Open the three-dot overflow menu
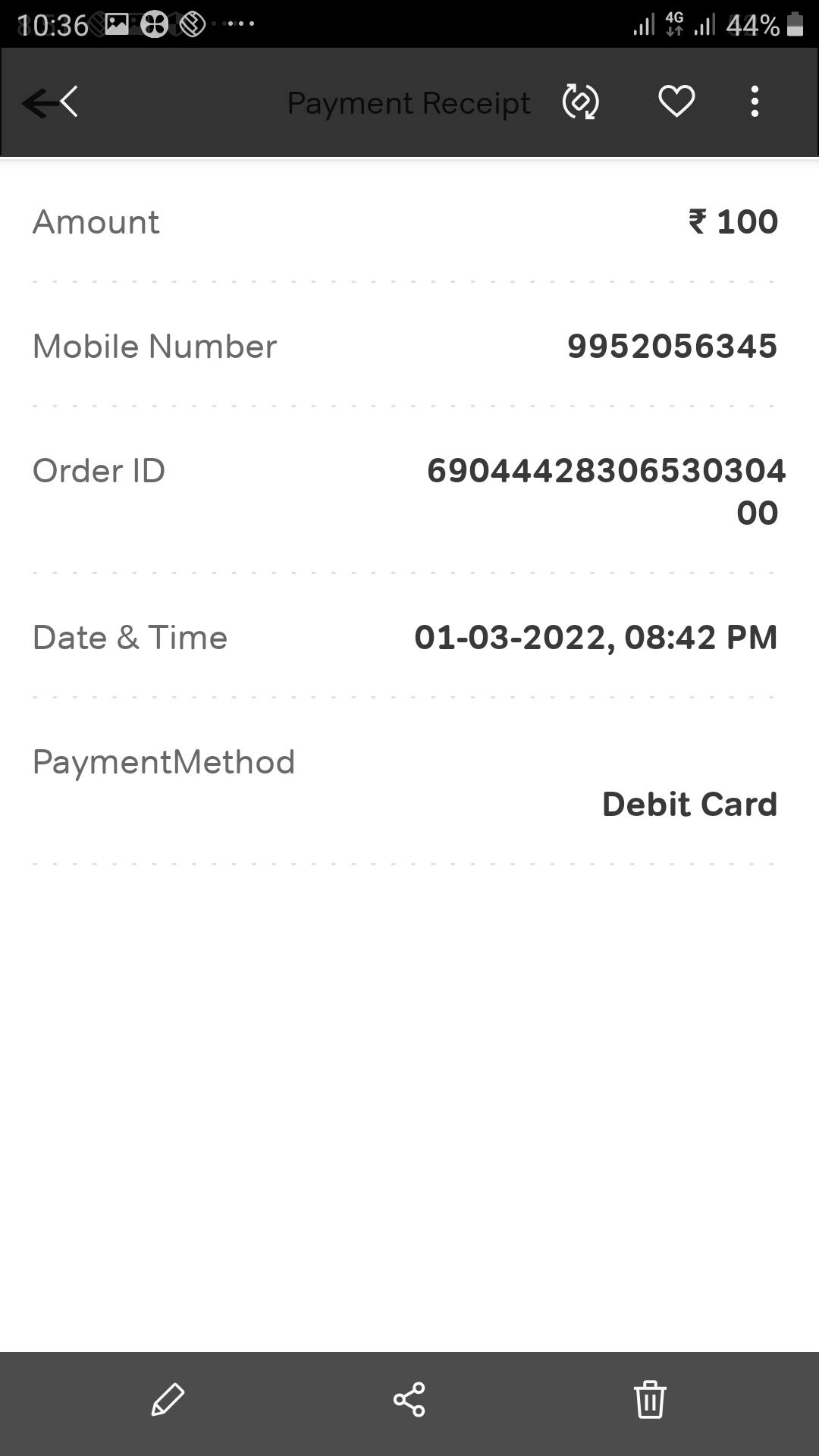Screen dimensions: 819x1456 [x=754, y=102]
